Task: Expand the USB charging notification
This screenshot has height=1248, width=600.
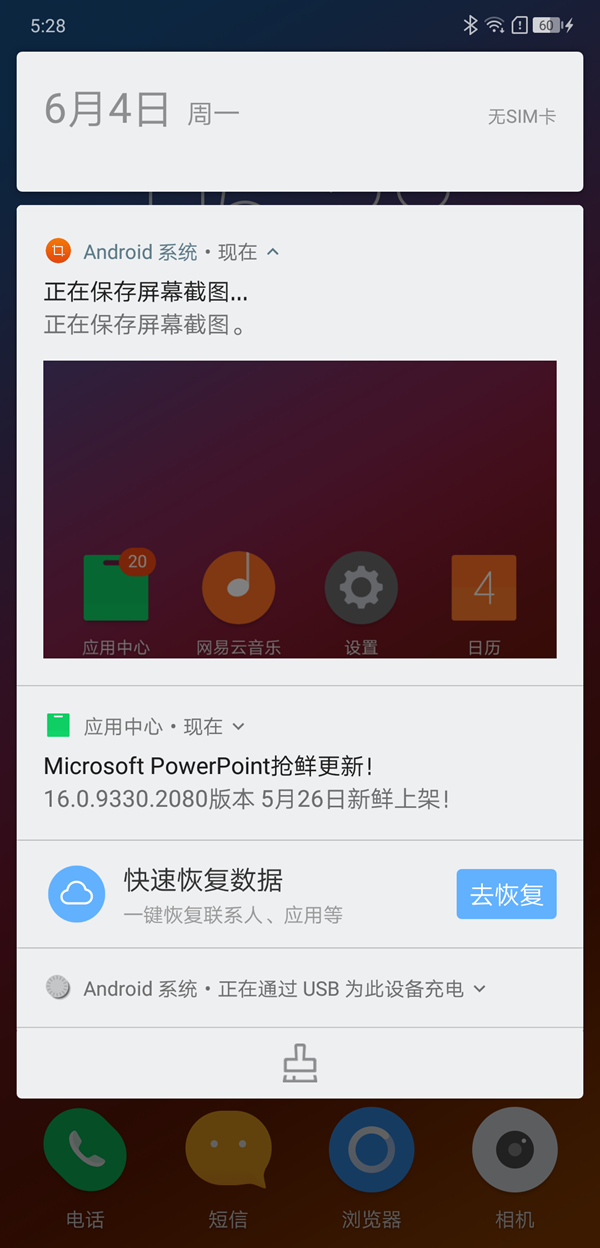Action: click(x=479, y=989)
